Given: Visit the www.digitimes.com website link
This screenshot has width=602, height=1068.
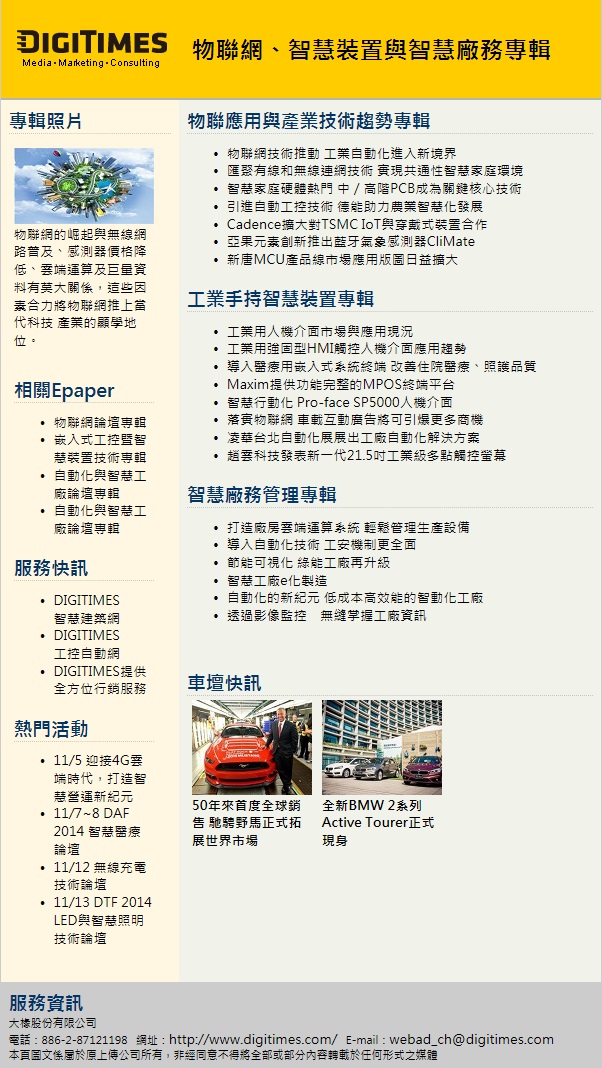Looking at the screenshot, I should click(x=252, y=1040).
